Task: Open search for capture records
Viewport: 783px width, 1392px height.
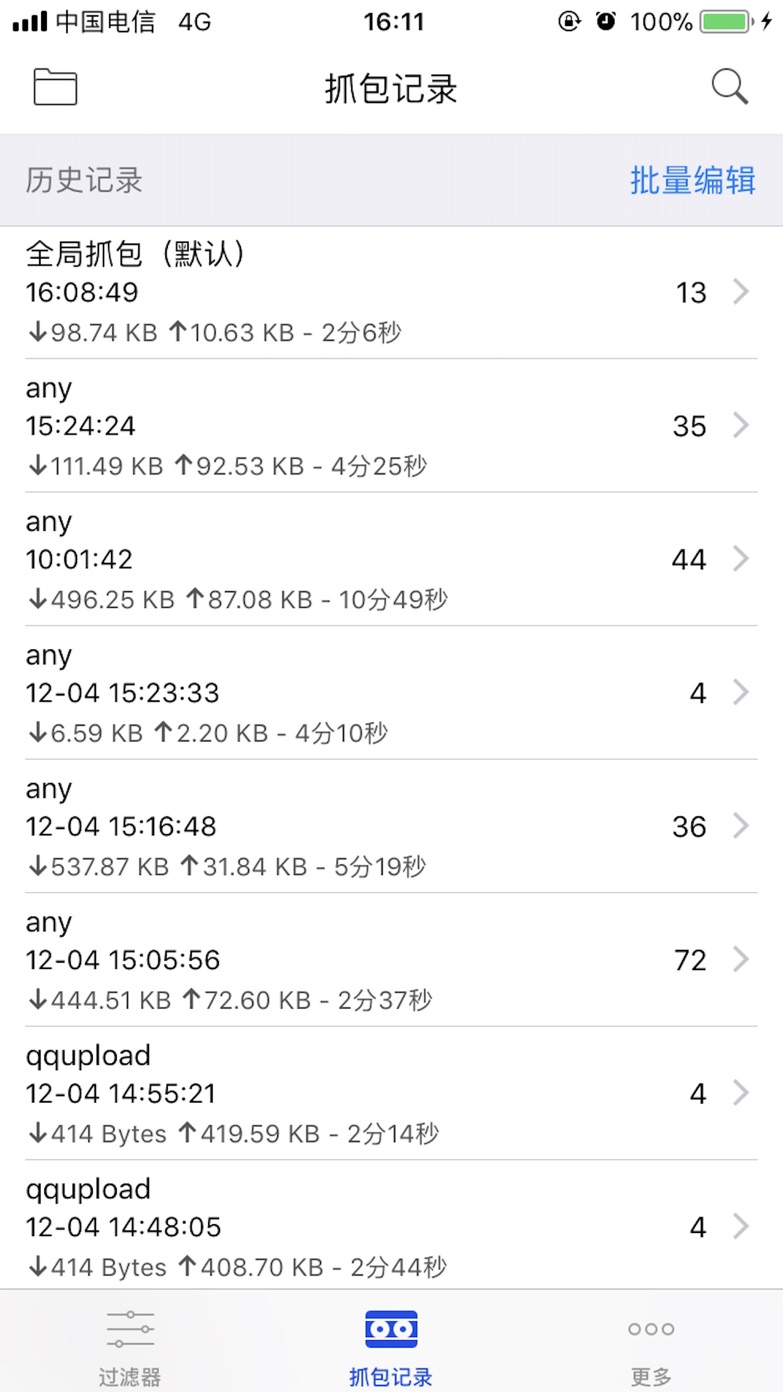Action: click(729, 88)
